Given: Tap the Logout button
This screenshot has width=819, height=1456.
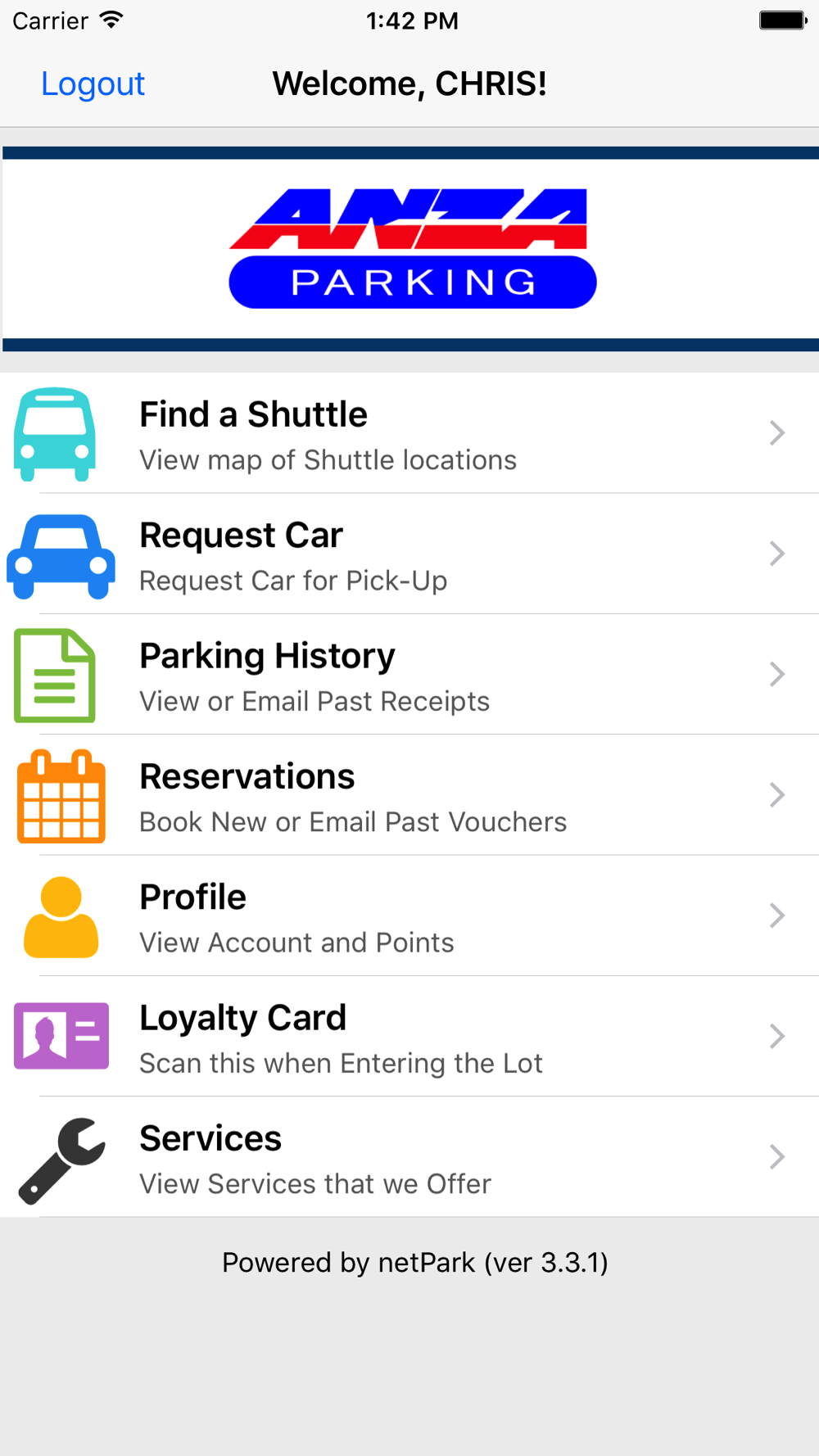Looking at the screenshot, I should tap(93, 84).
